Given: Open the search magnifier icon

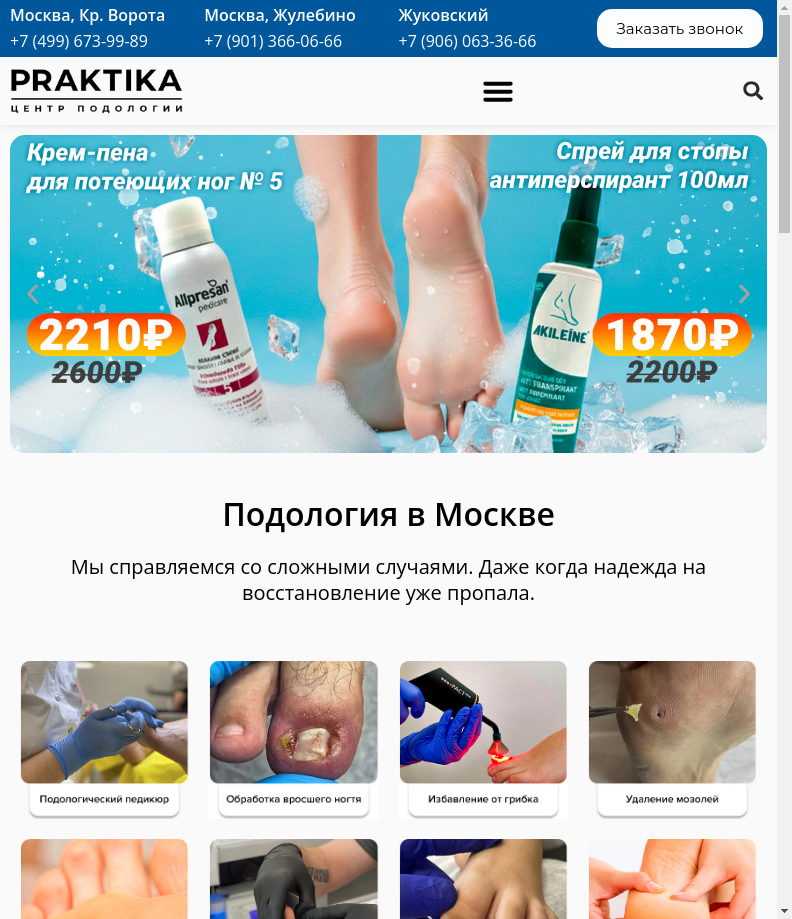Looking at the screenshot, I should click(753, 91).
